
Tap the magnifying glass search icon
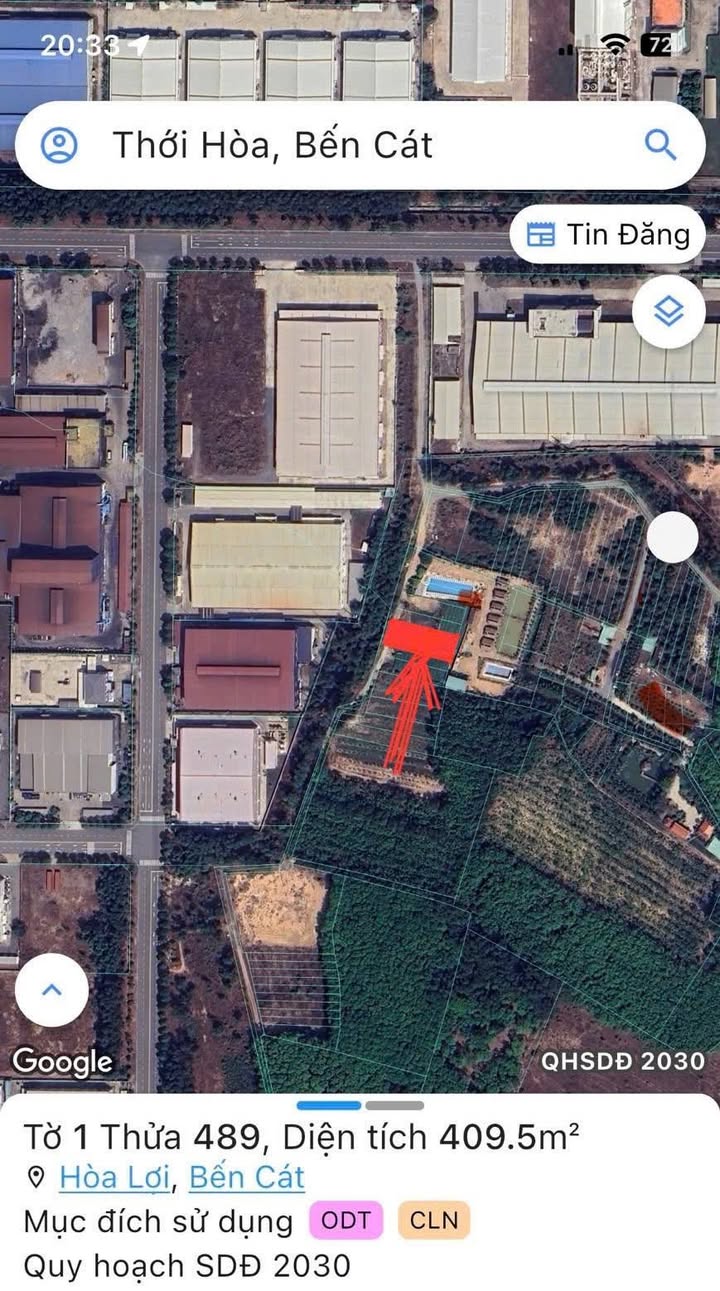660,145
